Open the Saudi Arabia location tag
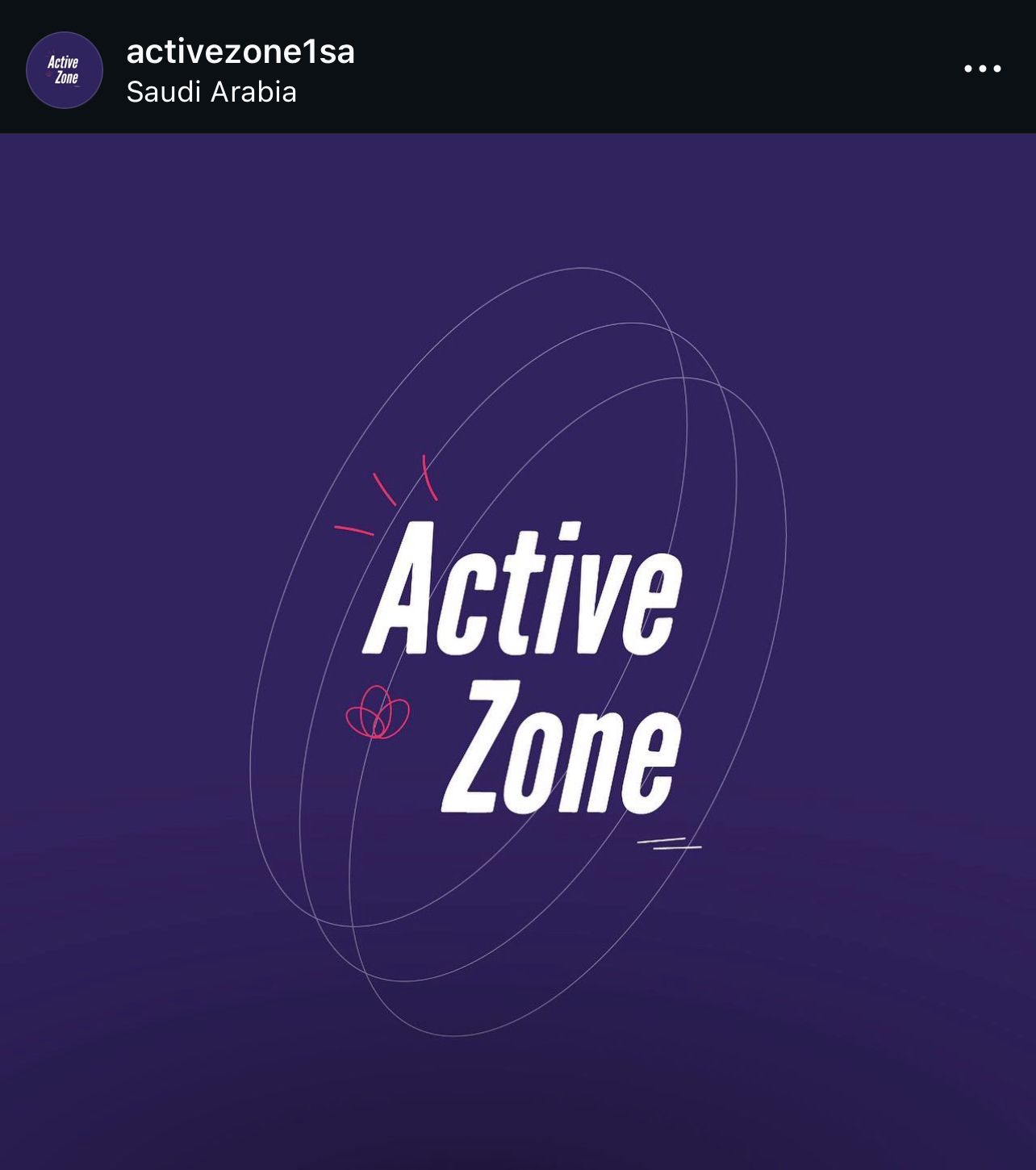Image resolution: width=1036 pixels, height=1170 pixels. click(211, 92)
